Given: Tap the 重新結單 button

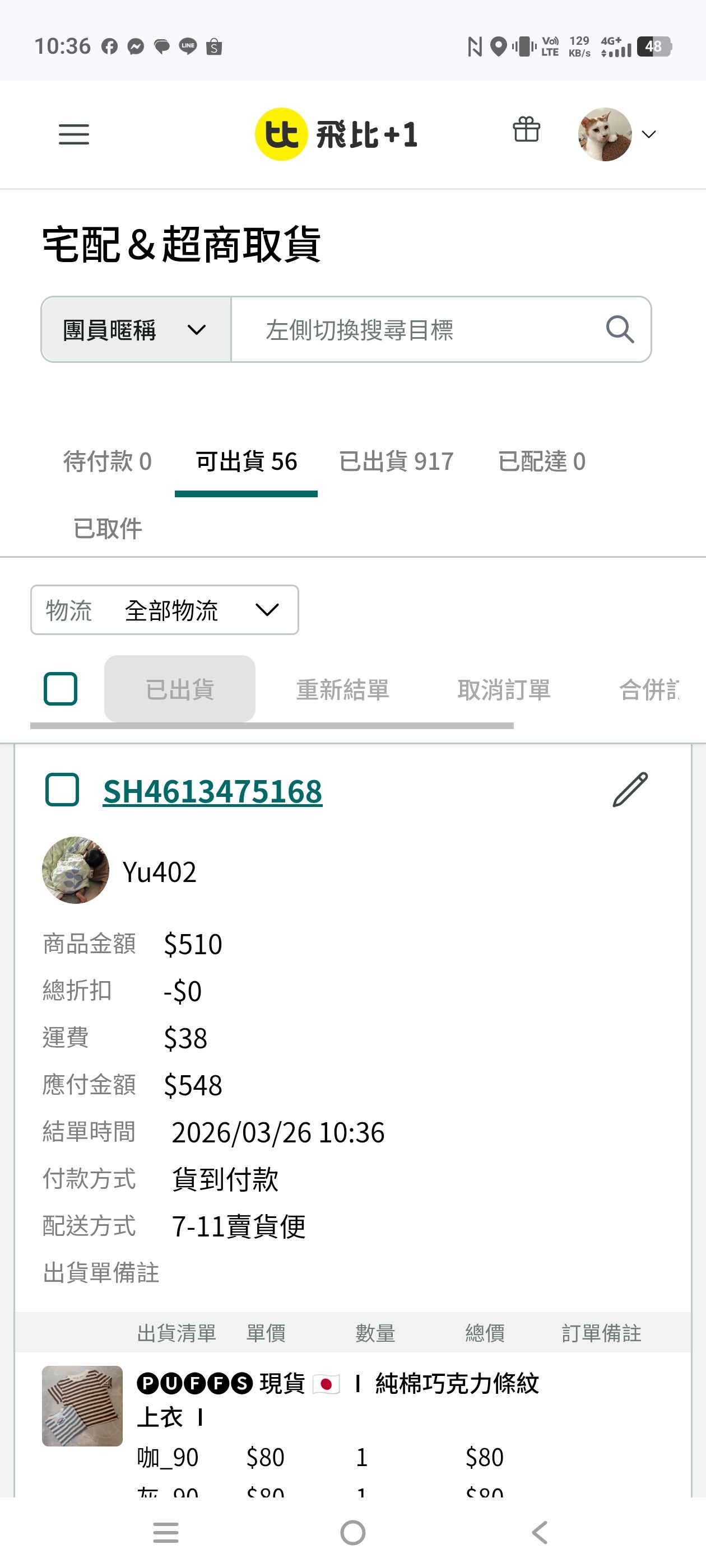Looking at the screenshot, I should click(342, 690).
